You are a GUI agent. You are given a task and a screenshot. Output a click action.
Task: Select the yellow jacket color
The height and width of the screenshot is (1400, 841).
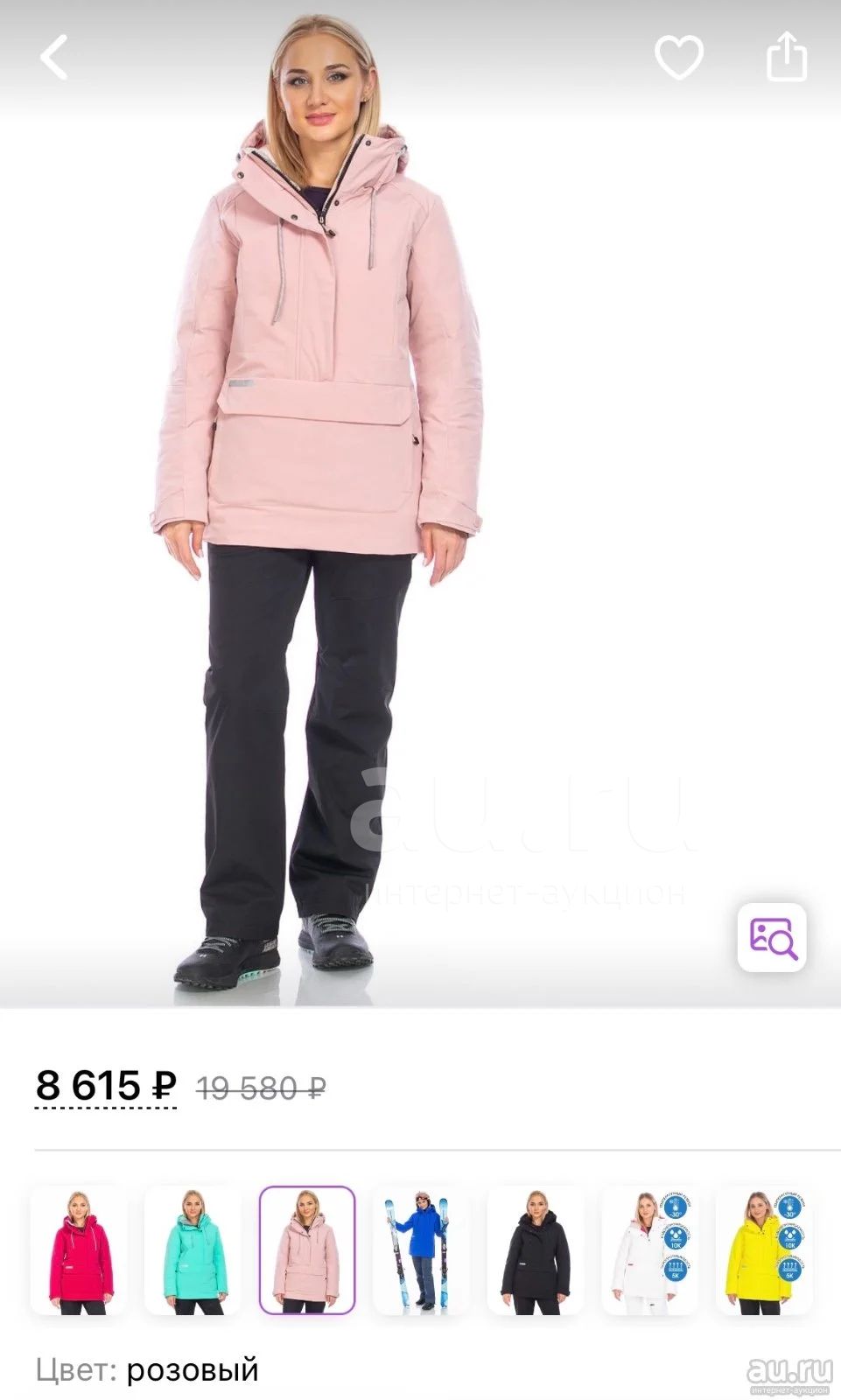tap(764, 1250)
